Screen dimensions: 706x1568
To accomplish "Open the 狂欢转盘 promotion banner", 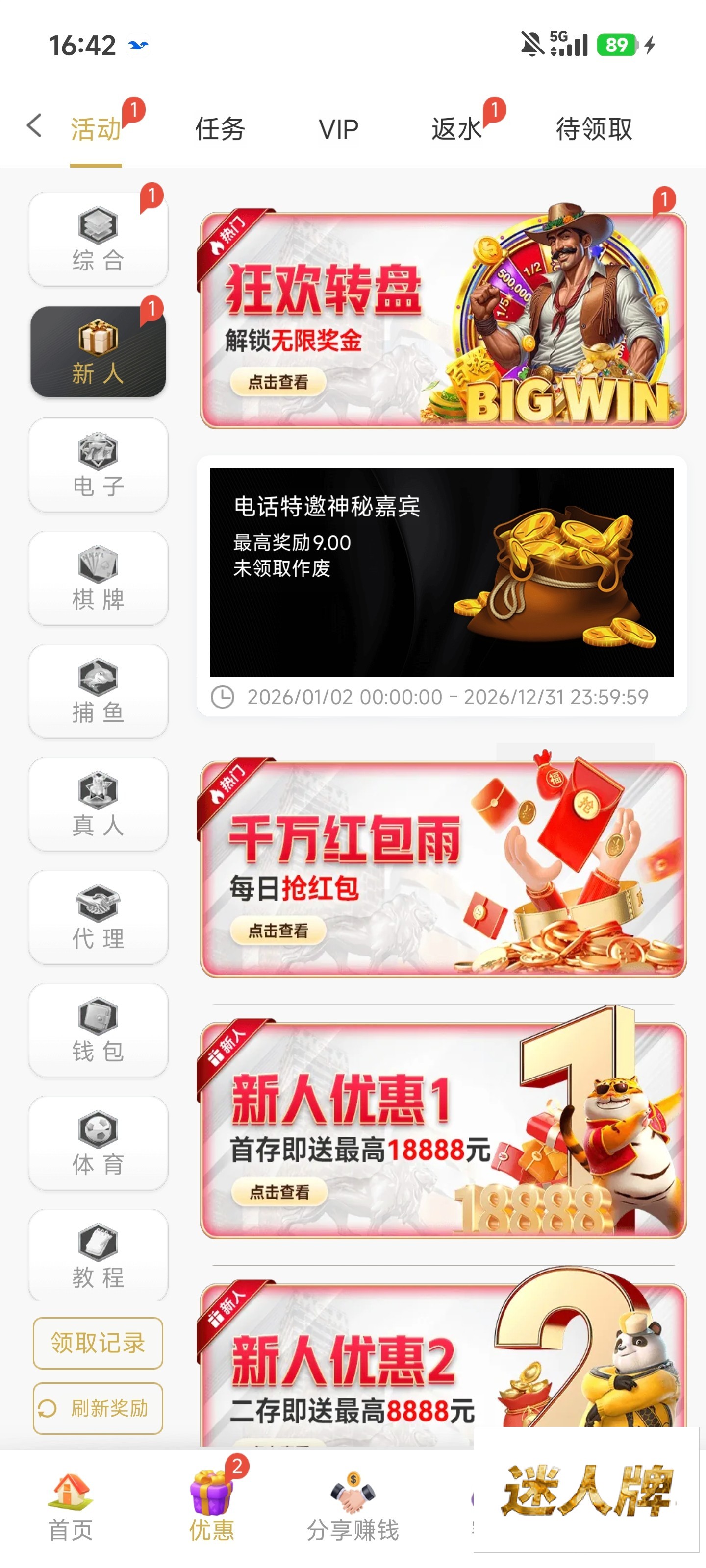I will pyautogui.click(x=442, y=320).
